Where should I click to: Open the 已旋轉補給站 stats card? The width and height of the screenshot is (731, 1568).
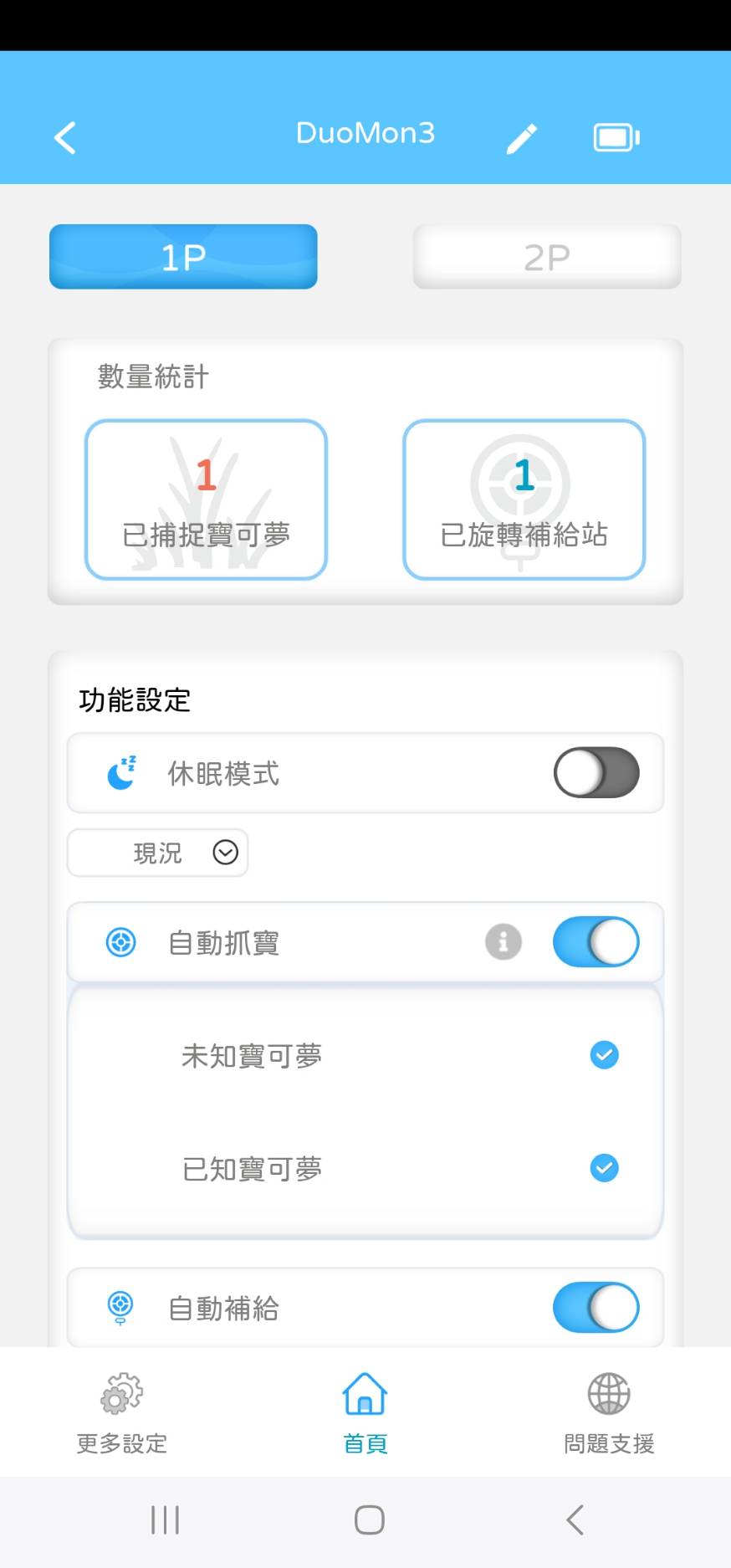click(524, 500)
